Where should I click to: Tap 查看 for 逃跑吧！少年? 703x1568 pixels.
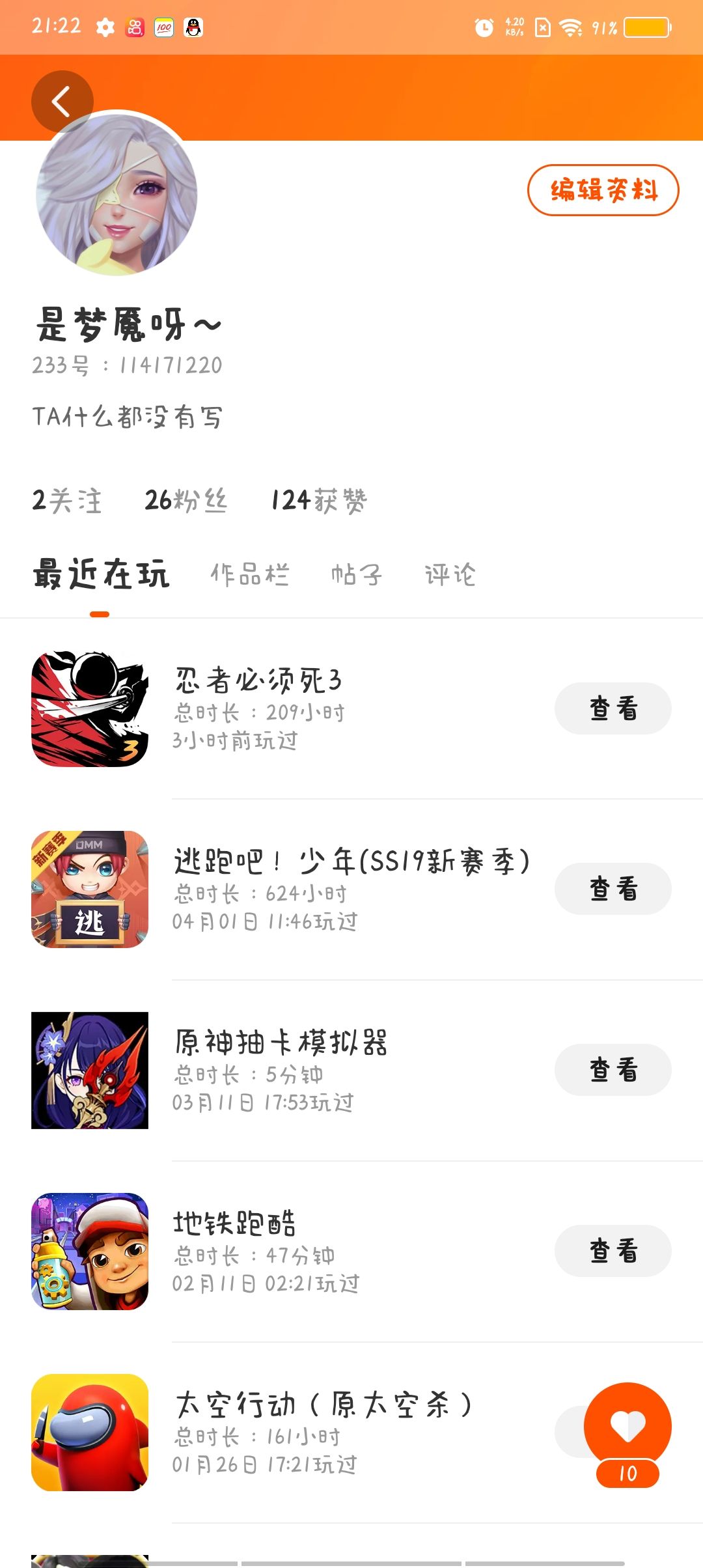pyautogui.click(x=613, y=889)
